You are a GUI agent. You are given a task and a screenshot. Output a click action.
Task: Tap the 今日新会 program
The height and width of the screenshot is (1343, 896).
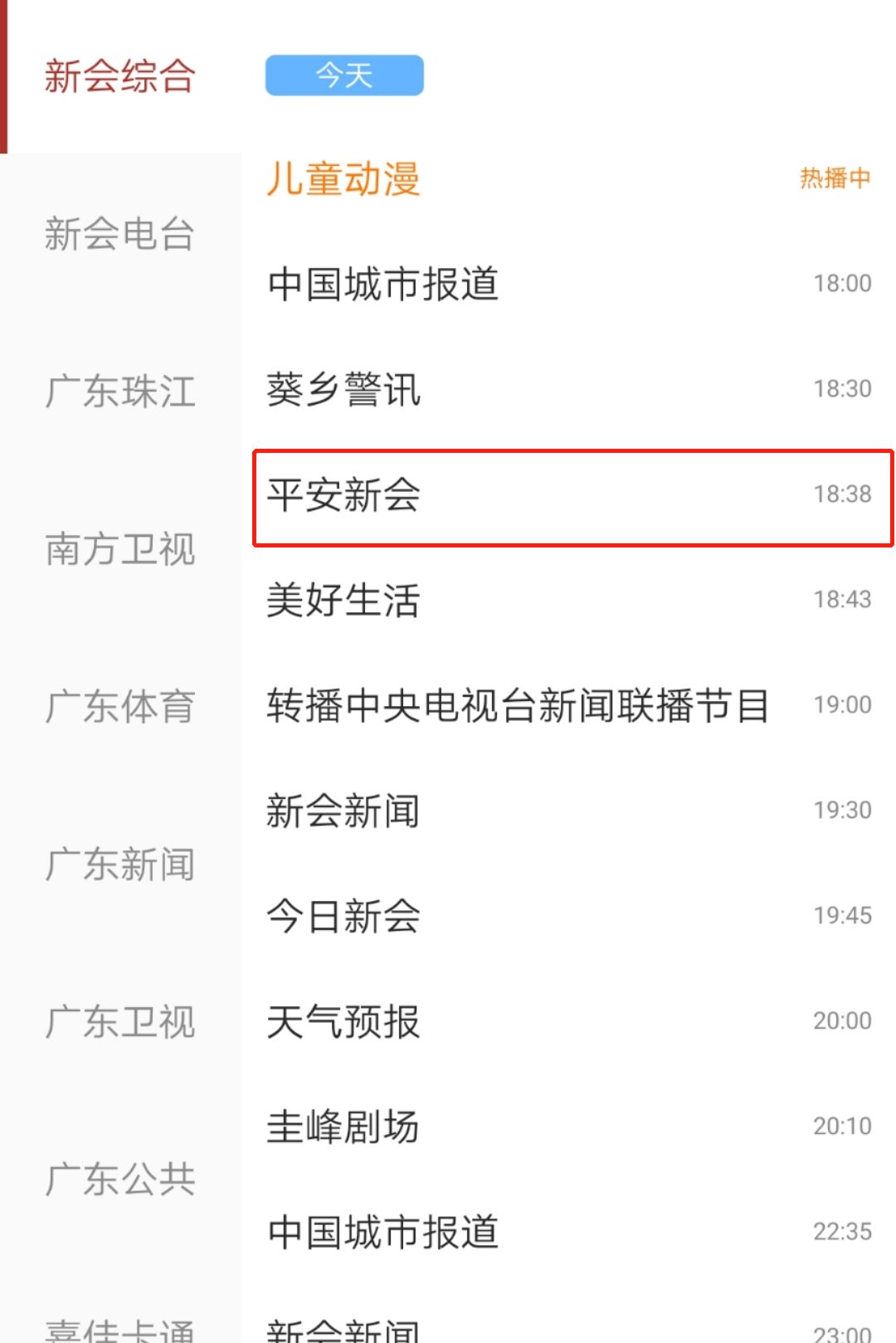[568, 916]
